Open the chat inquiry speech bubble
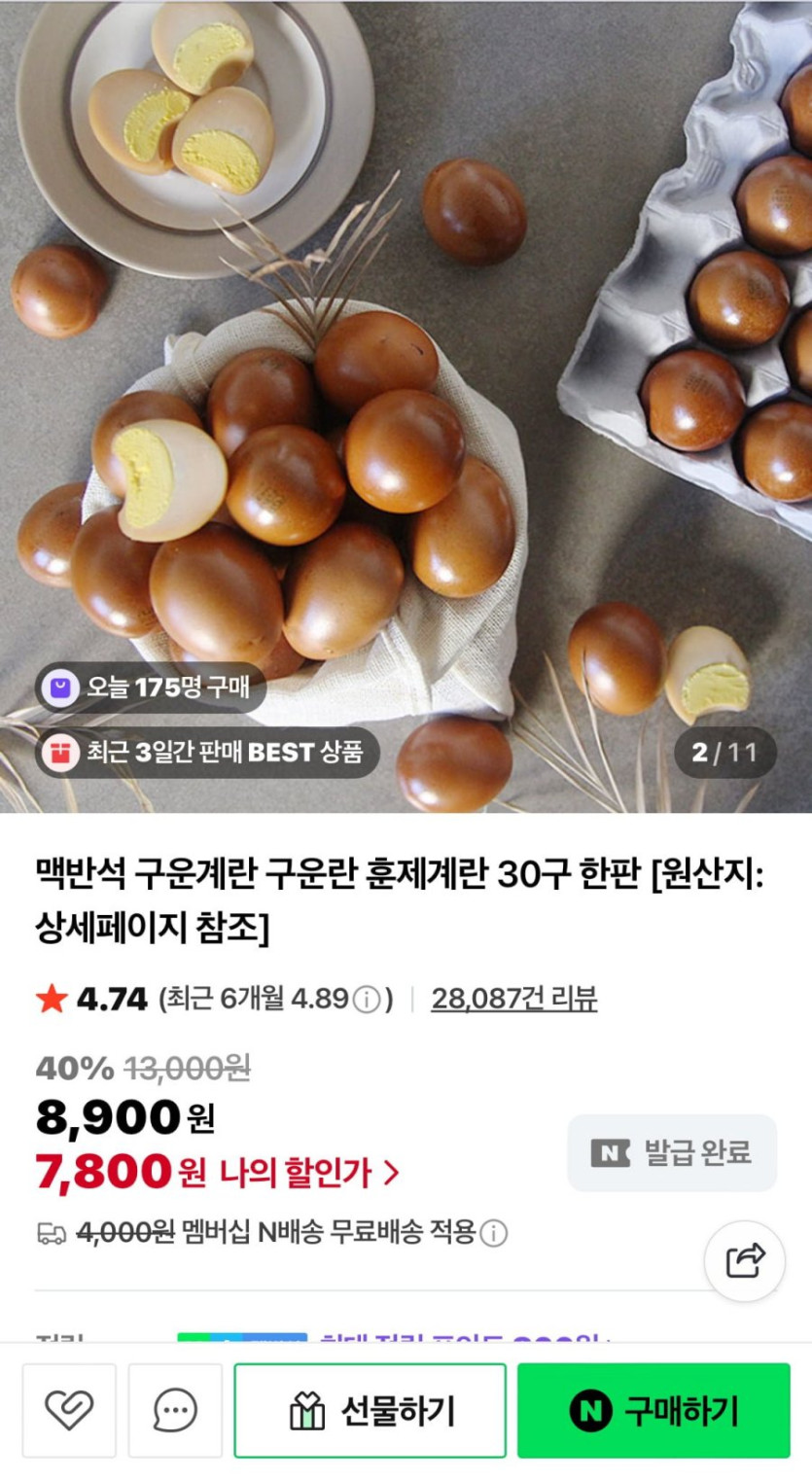 tap(175, 1410)
